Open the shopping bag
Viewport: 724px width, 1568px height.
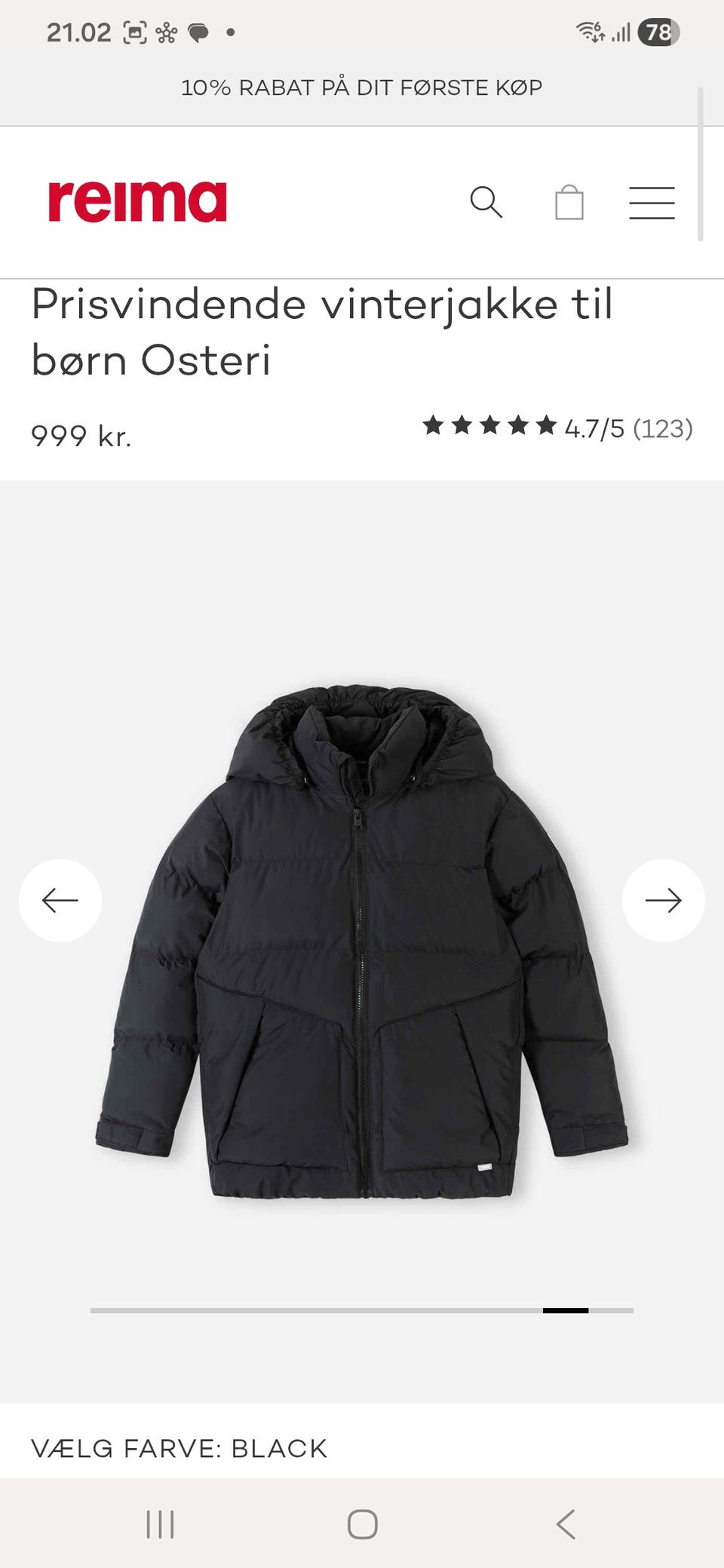569,202
